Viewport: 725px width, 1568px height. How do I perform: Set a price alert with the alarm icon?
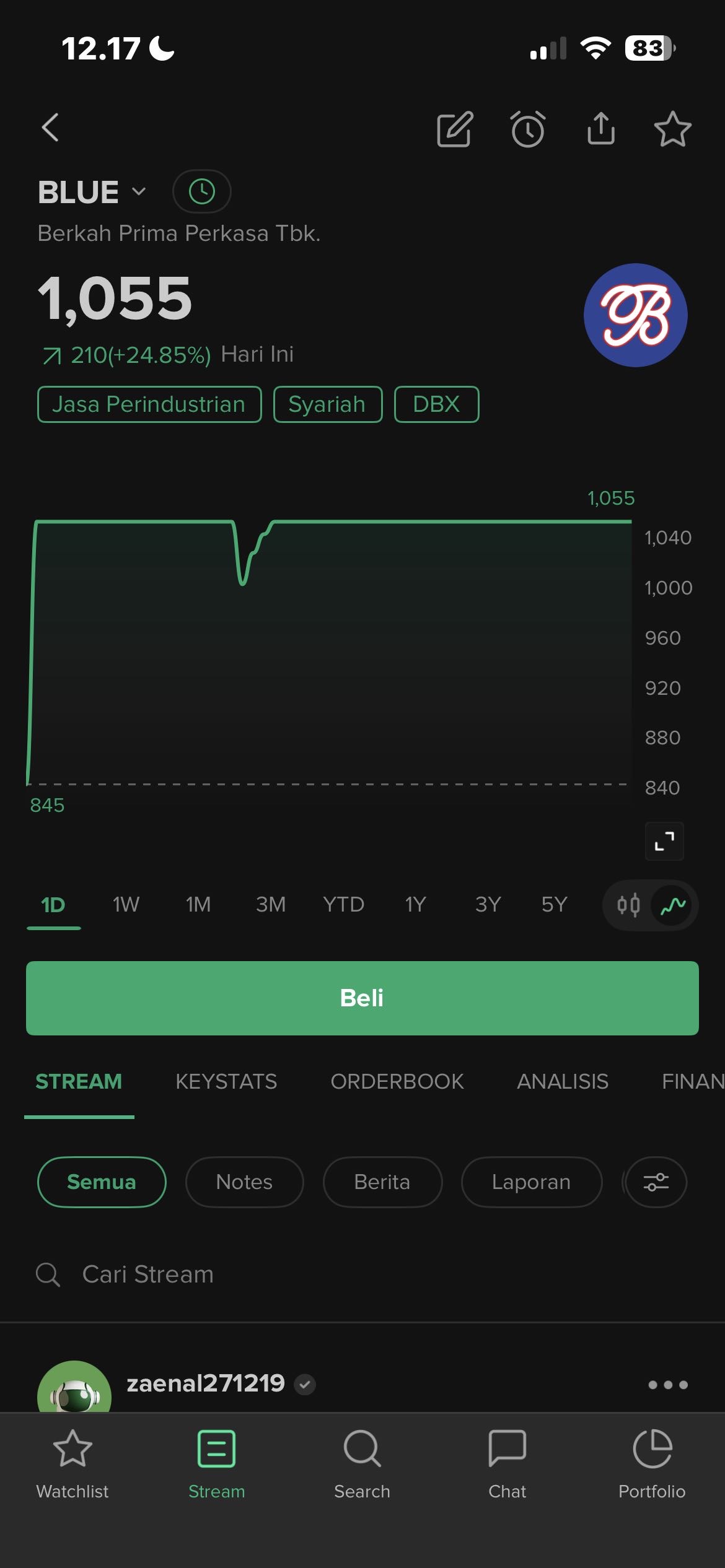click(x=528, y=129)
